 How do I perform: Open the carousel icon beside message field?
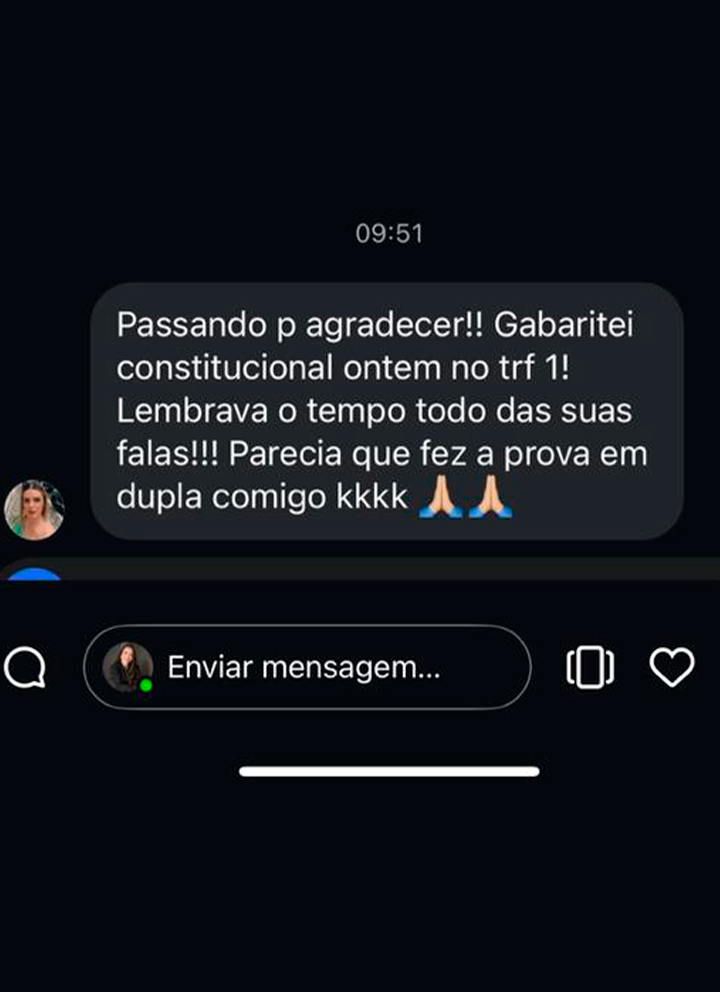point(590,667)
